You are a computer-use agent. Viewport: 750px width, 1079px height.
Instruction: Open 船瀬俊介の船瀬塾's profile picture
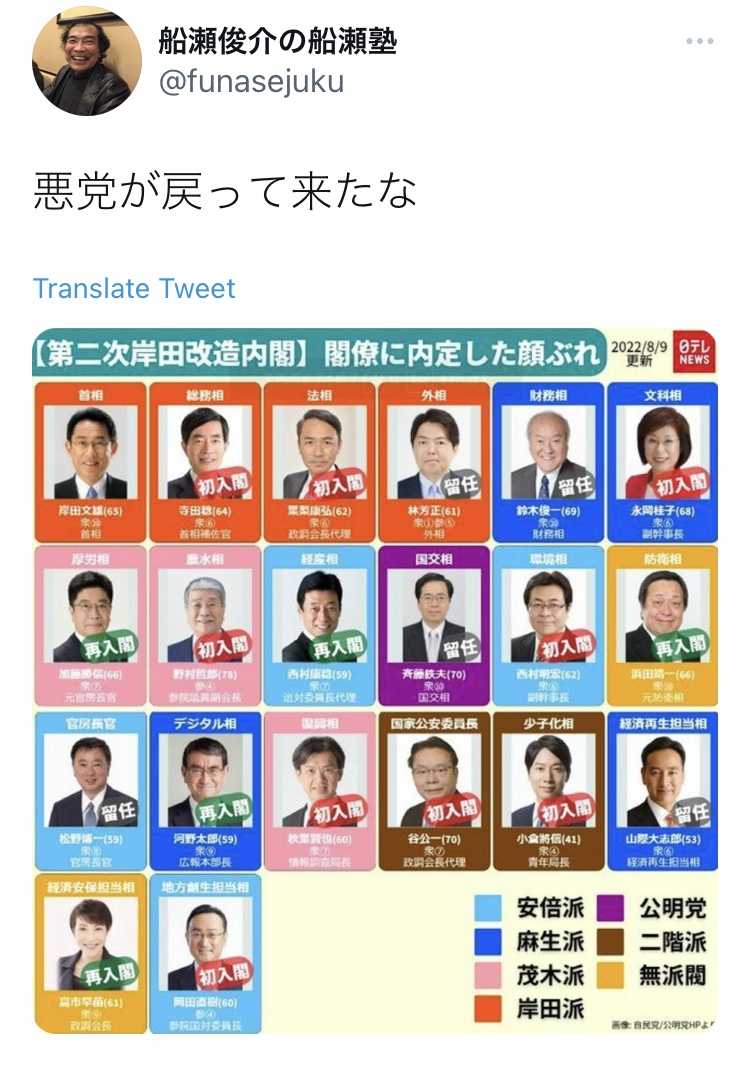tap(87, 61)
